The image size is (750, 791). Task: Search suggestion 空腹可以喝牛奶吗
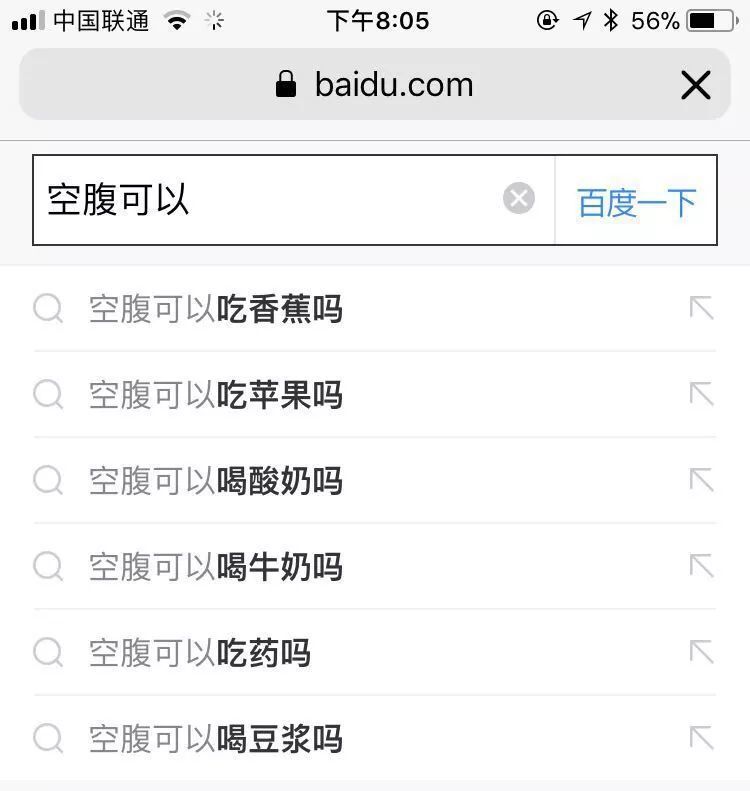216,567
